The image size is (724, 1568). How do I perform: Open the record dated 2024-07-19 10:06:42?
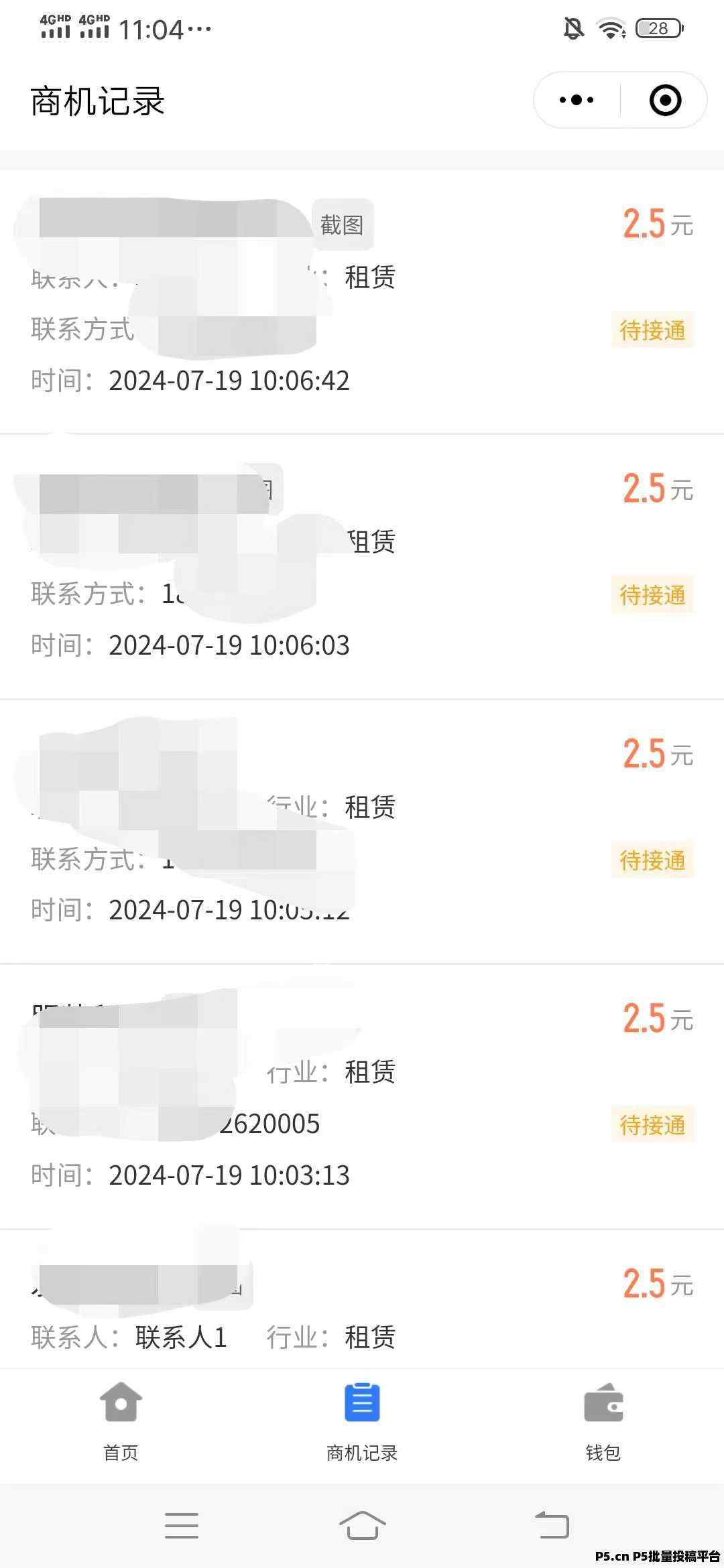[362, 302]
